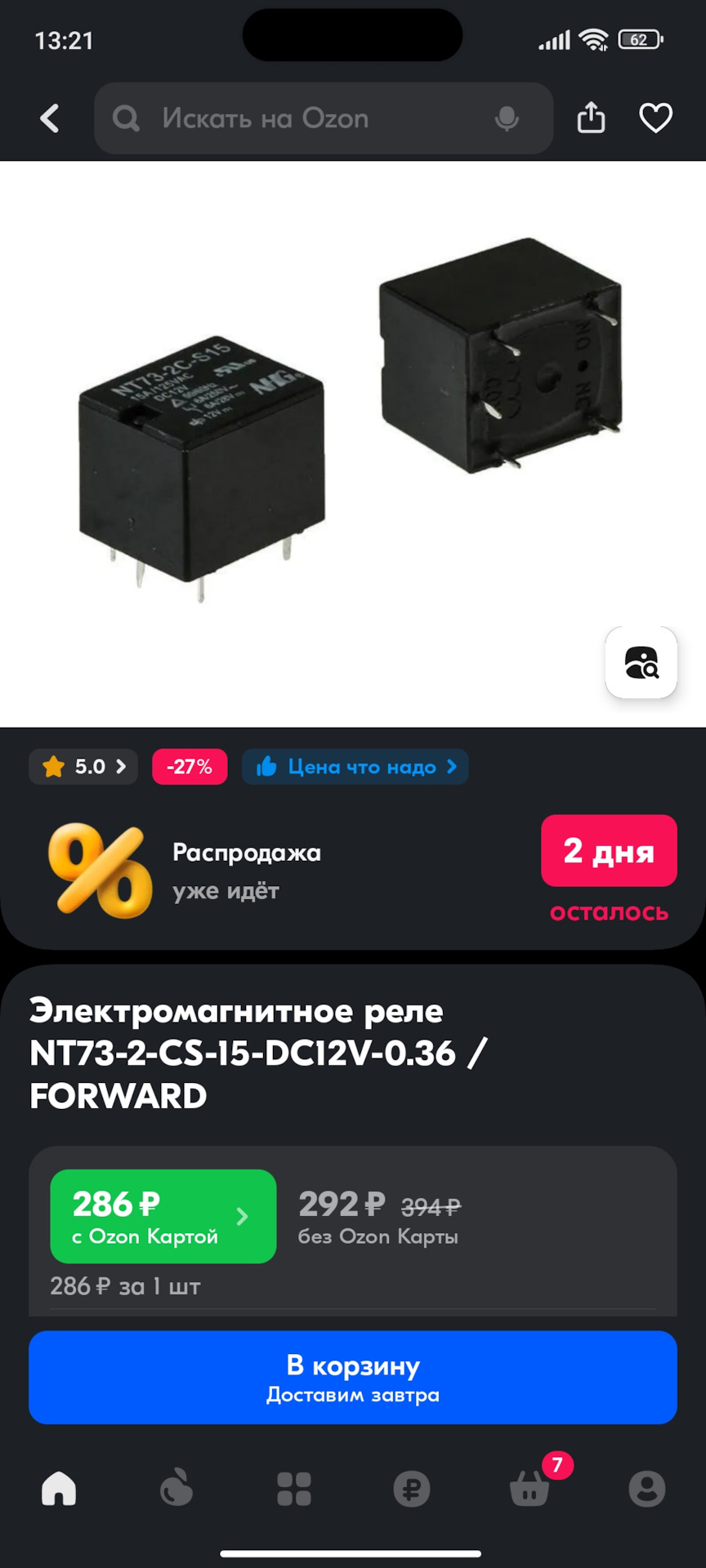Open the share options
Screen dimensions: 706x1568
point(590,118)
